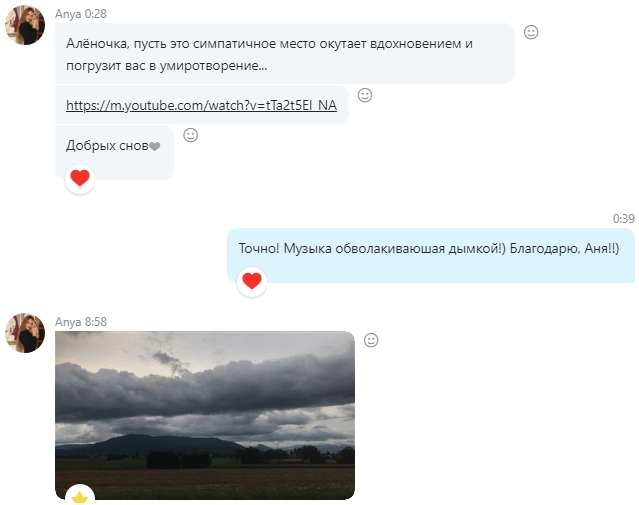Tap heart reaction under 'Точно! Музыка' message
Image resolution: width=639 pixels, height=505 pixels.
click(252, 281)
